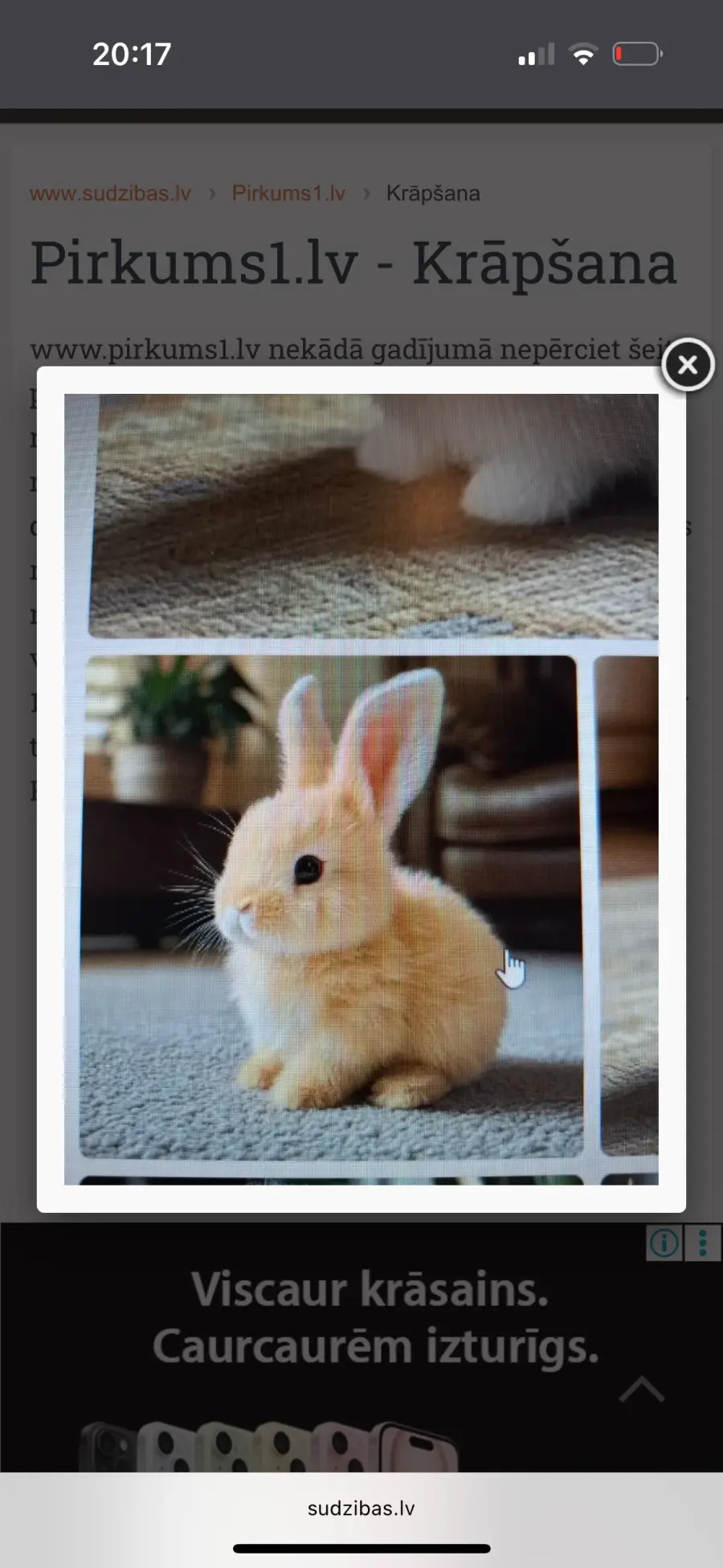Open the ad options menu

coord(702,1243)
